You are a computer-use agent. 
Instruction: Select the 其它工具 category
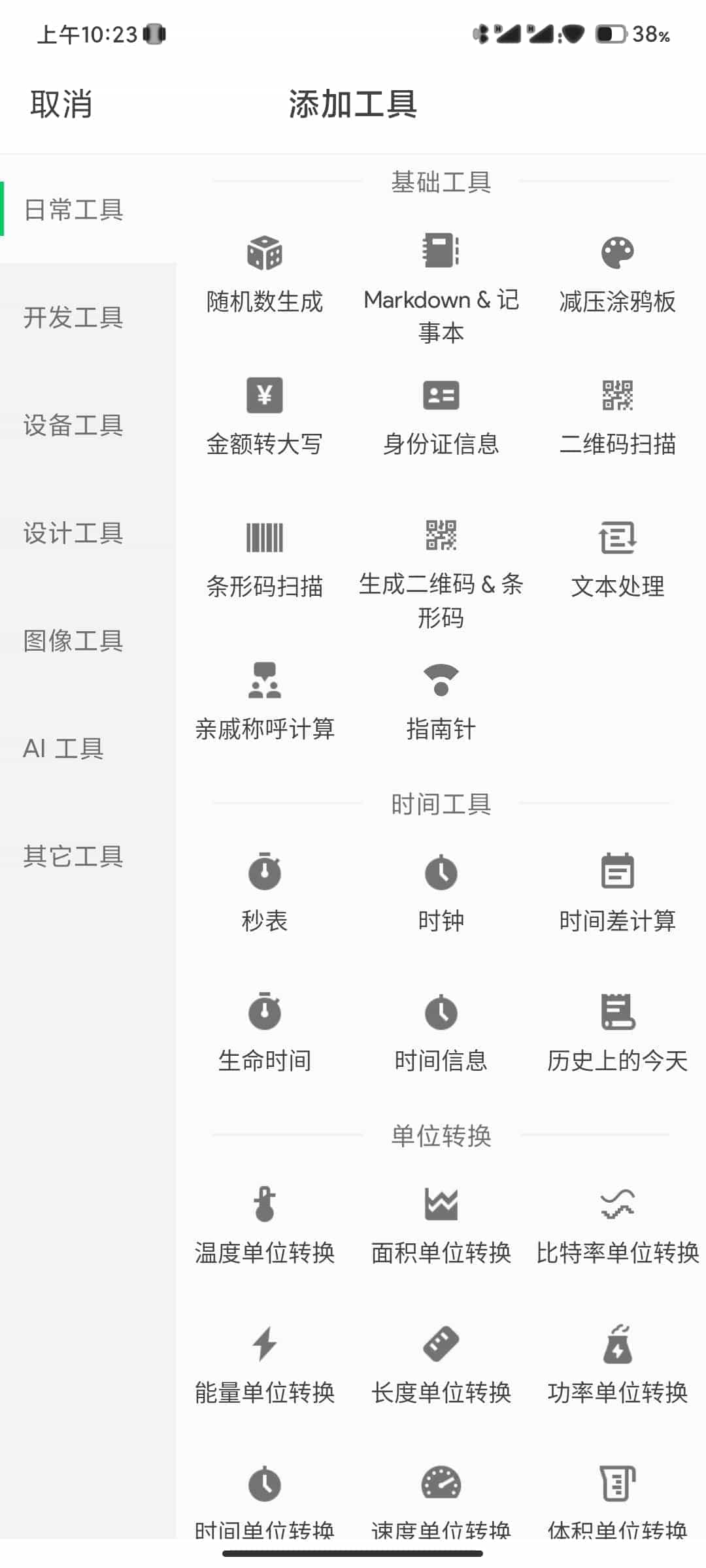[x=73, y=857]
